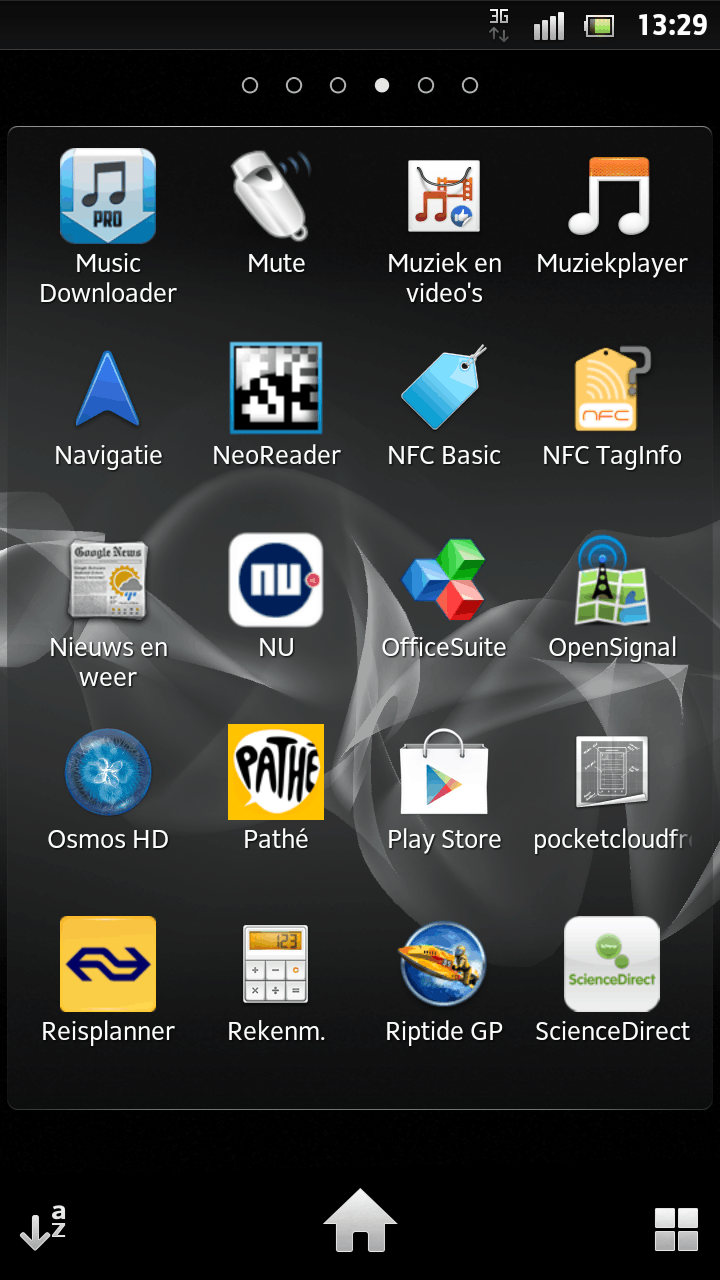The height and width of the screenshot is (1280, 720).
Task: Open Reisplanner app
Action: tap(108, 965)
